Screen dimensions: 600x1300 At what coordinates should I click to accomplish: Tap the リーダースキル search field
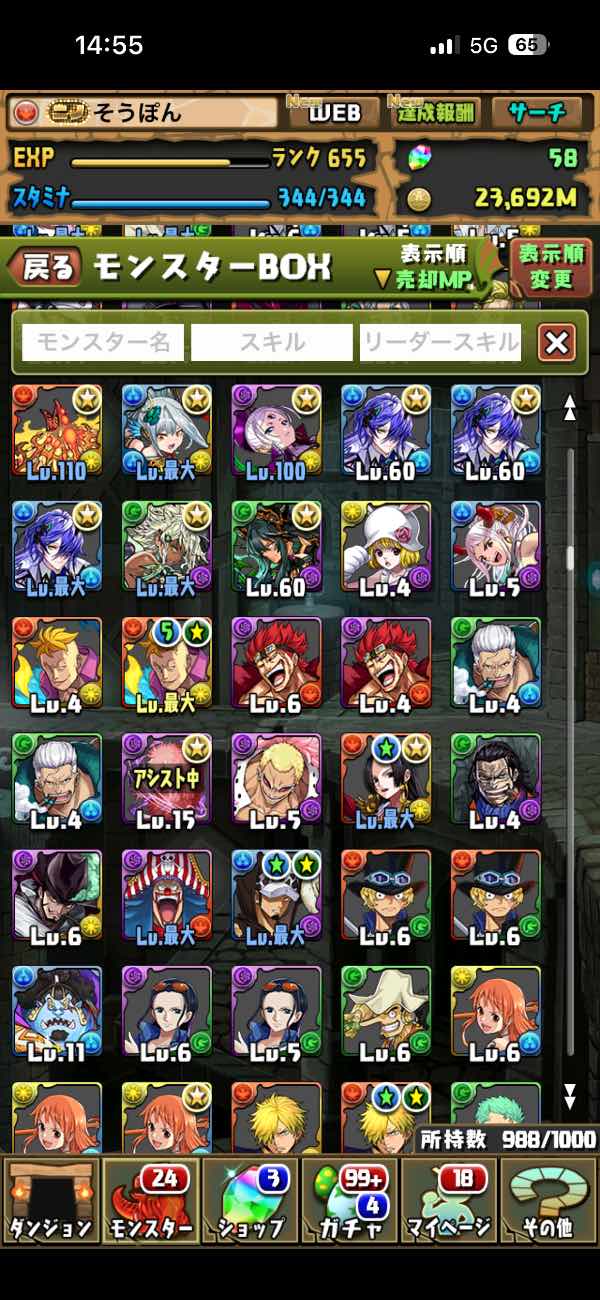[x=440, y=343]
